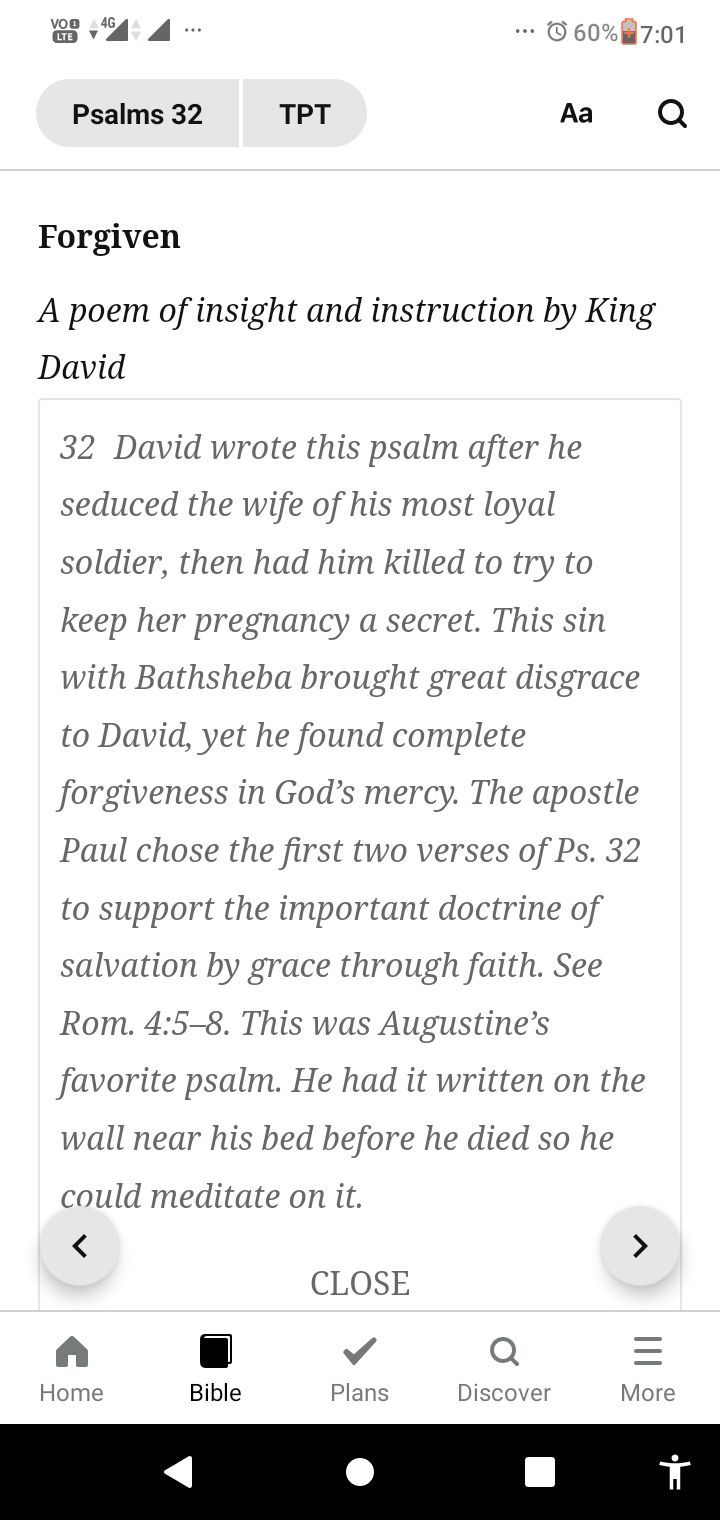Go to the previous chapter

pos(80,1246)
